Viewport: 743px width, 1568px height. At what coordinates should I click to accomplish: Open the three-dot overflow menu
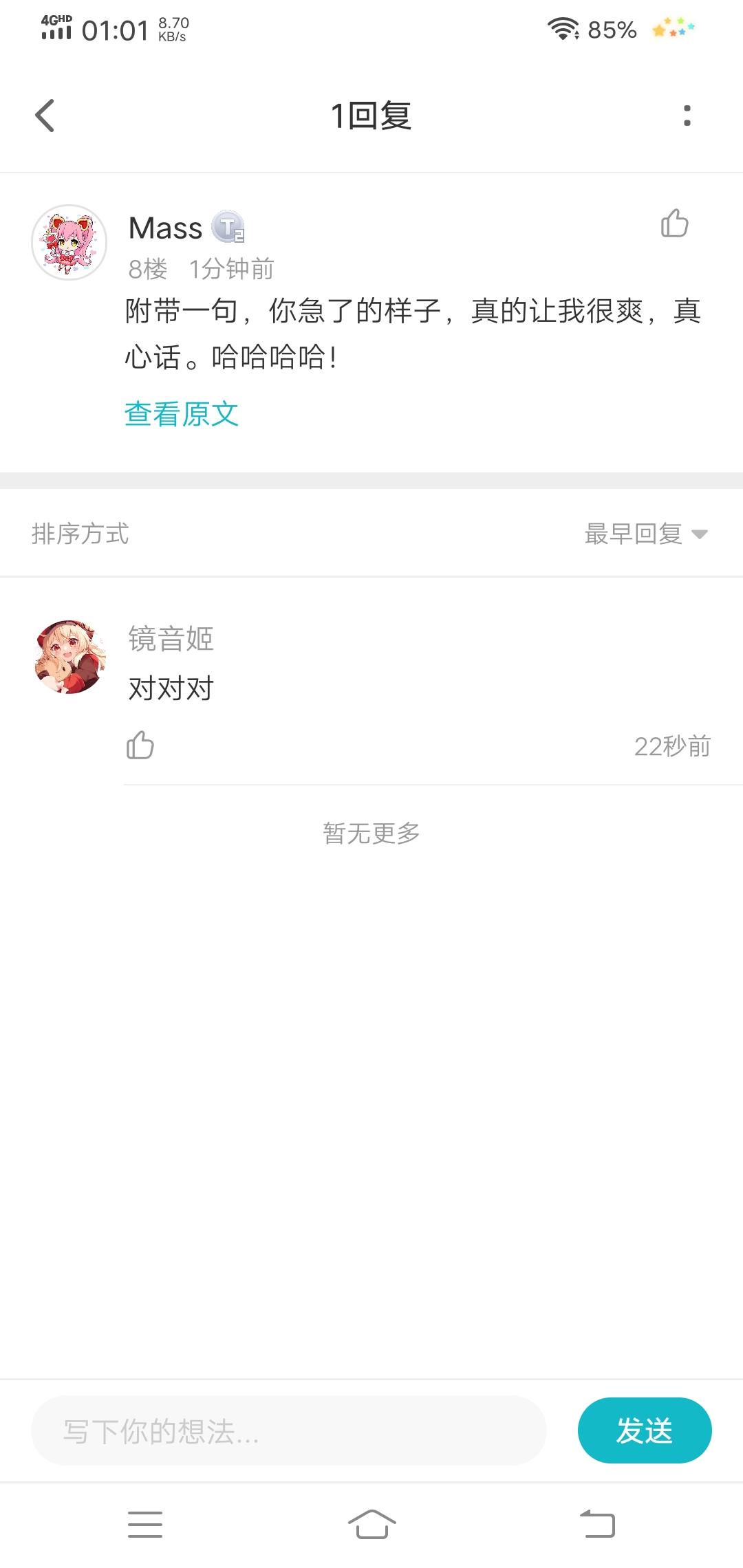click(x=687, y=116)
